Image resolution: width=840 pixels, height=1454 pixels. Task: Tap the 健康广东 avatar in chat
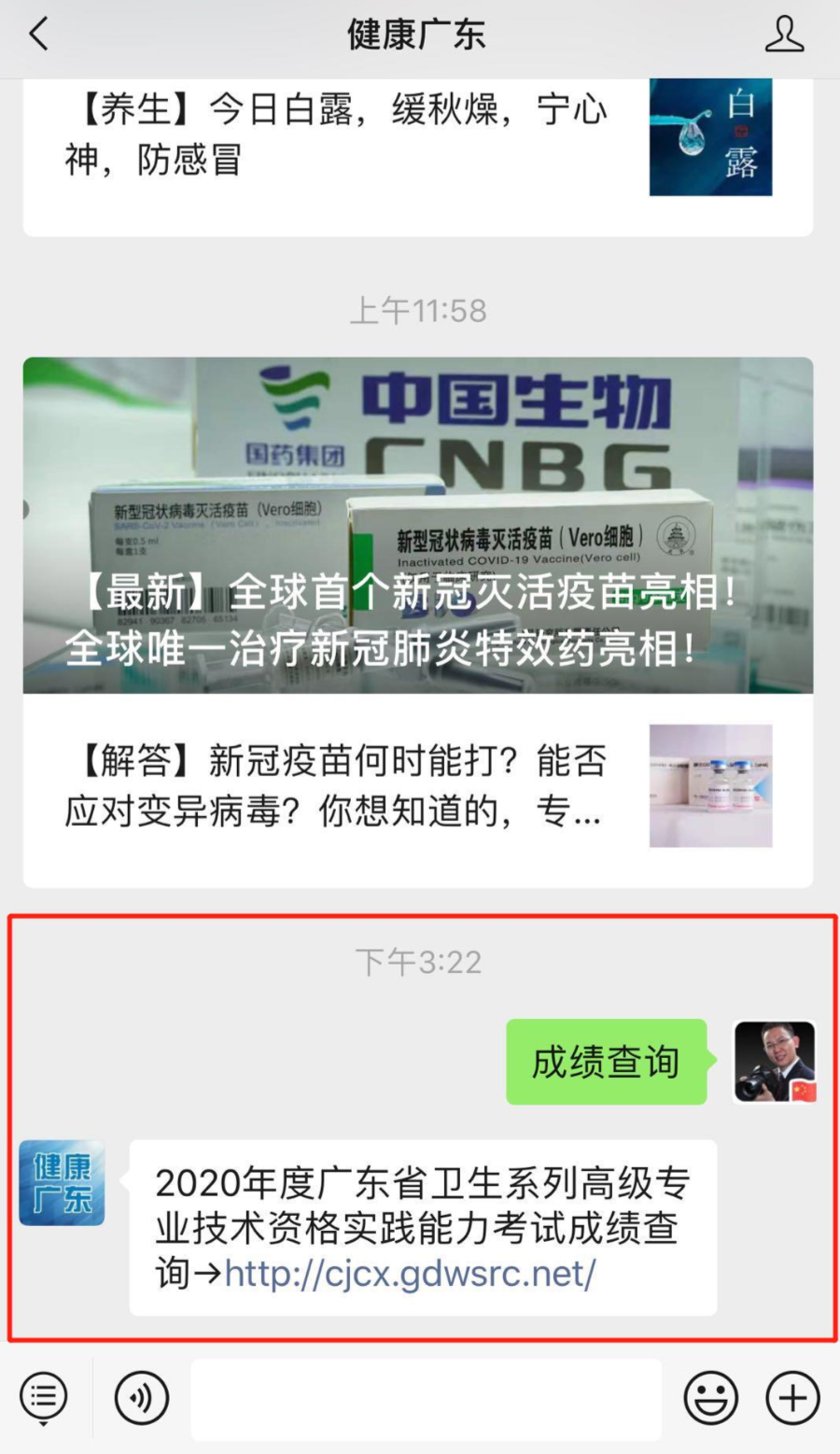[x=62, y=1182]
